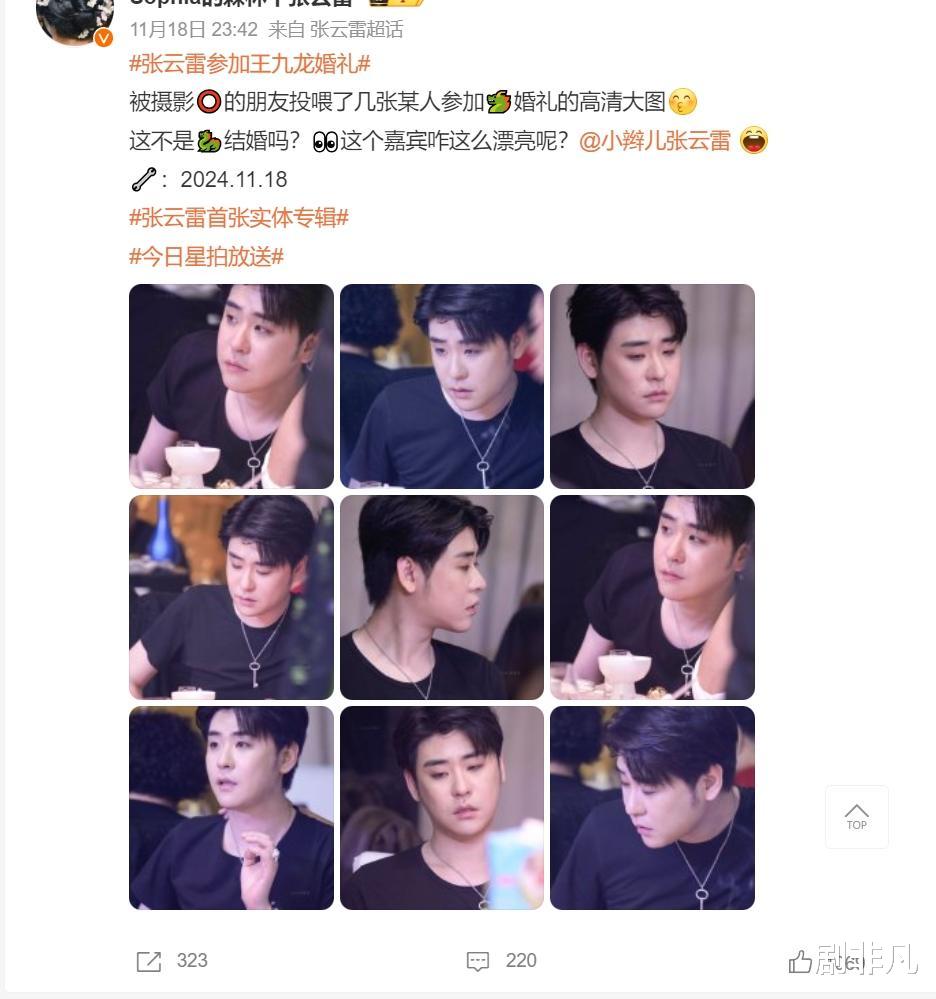This screenshot has height=999, width=936.
Task: Visit the @小辫儿张云雷 profile link
Action: [656, 141]
